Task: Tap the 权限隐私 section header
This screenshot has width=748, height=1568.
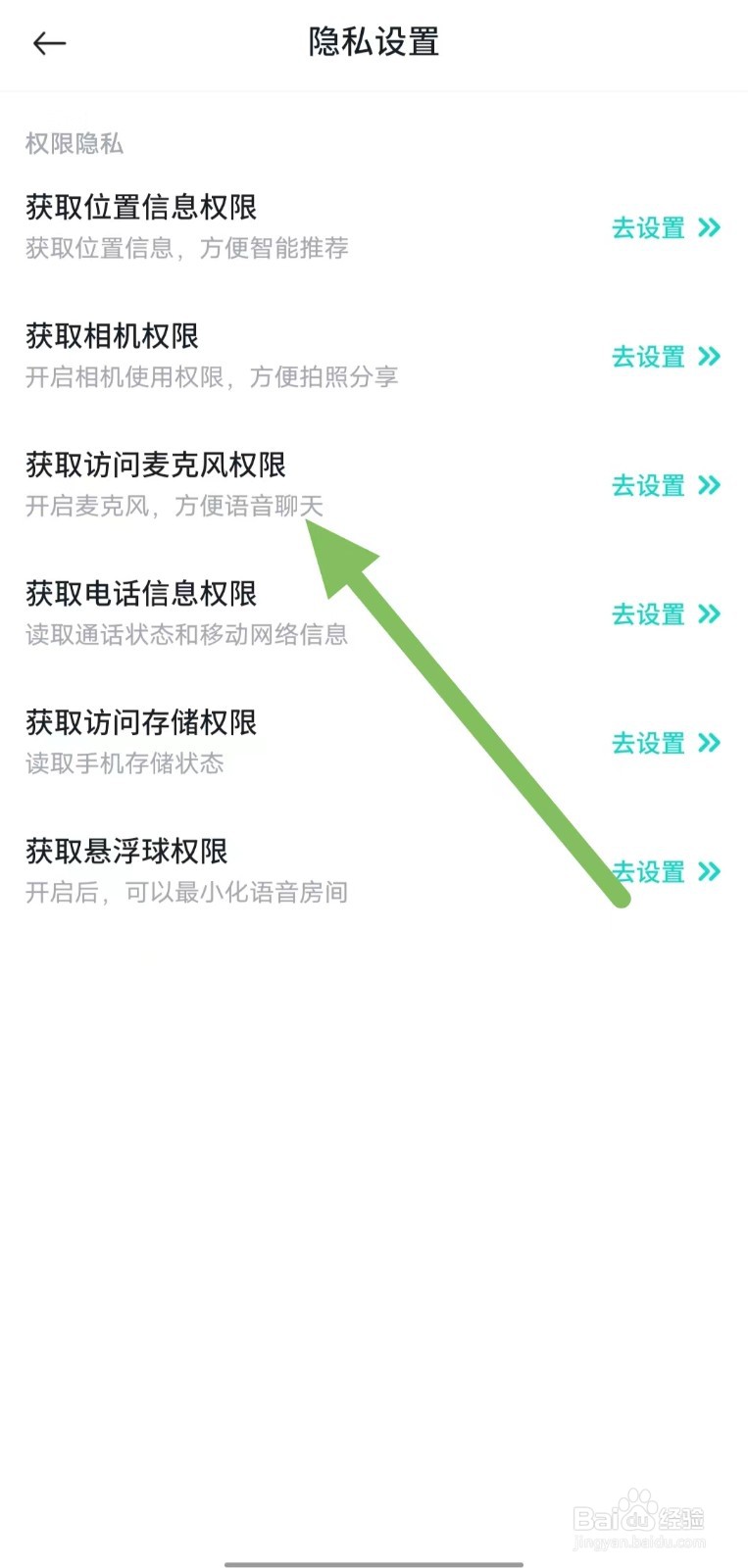Action: click(x=75, y=143)
